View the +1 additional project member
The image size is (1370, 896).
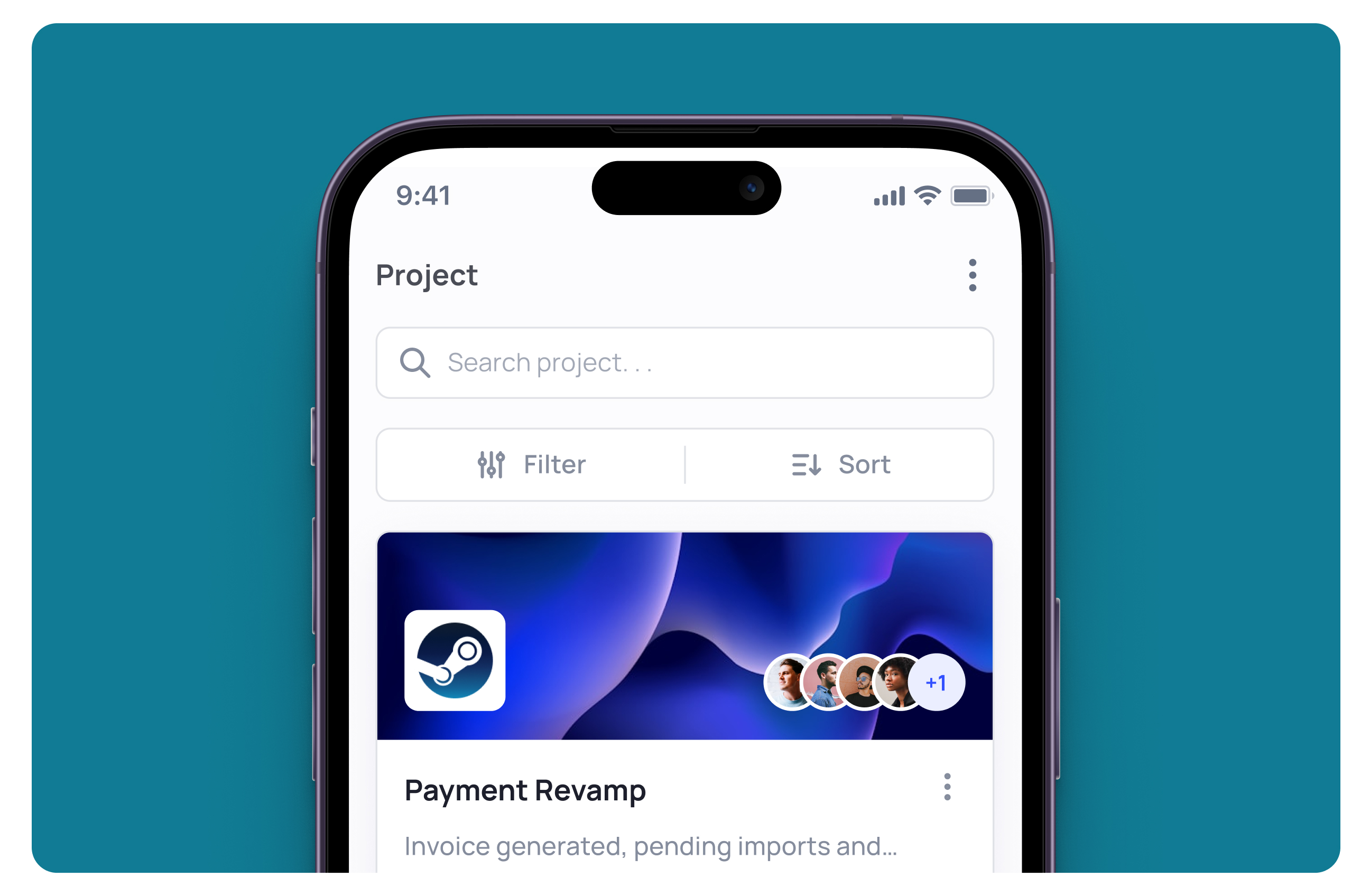point(936,683)
